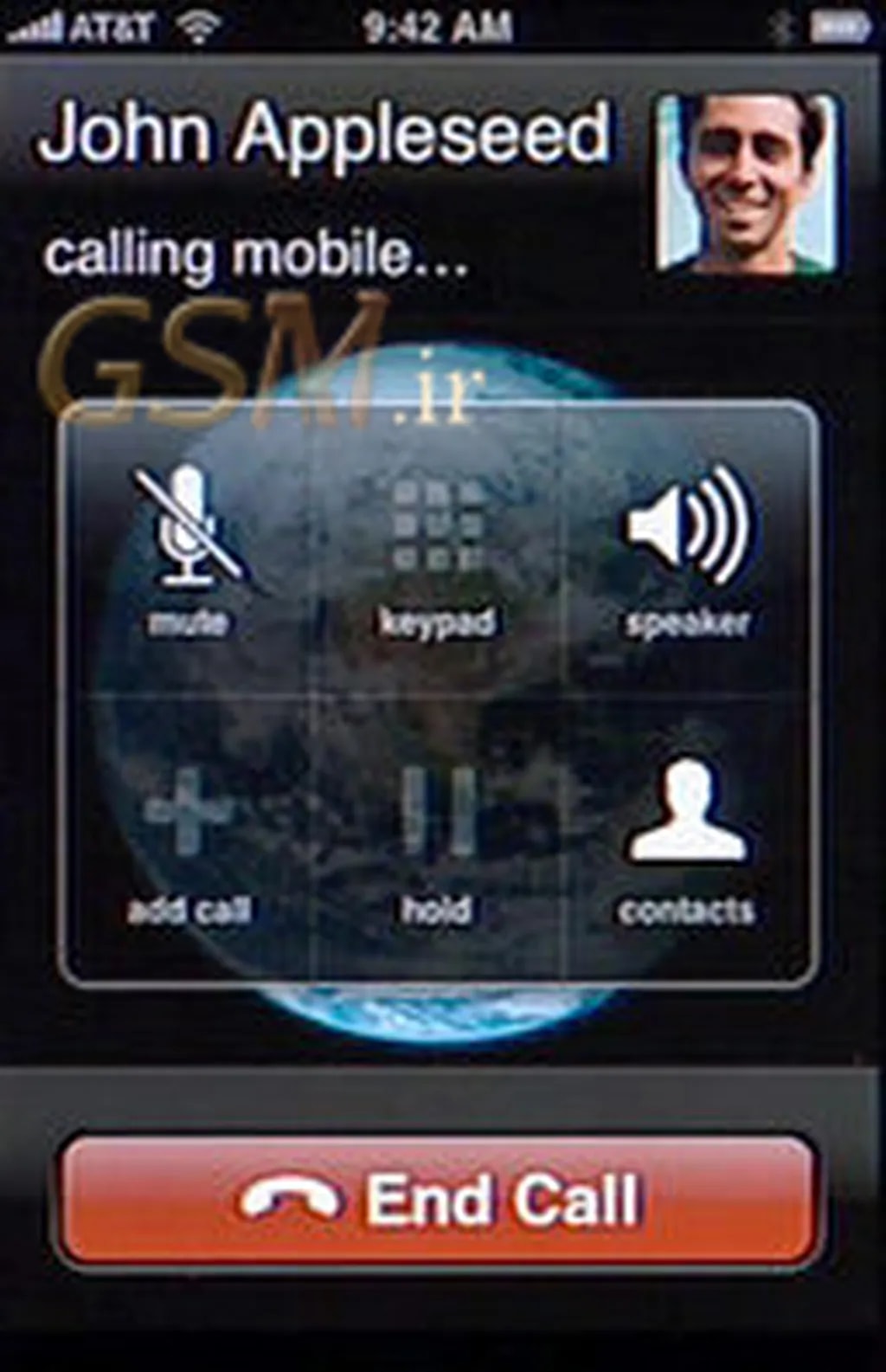
Task: End the call with John Appleseed
Action: click(x=439, y=1201)
